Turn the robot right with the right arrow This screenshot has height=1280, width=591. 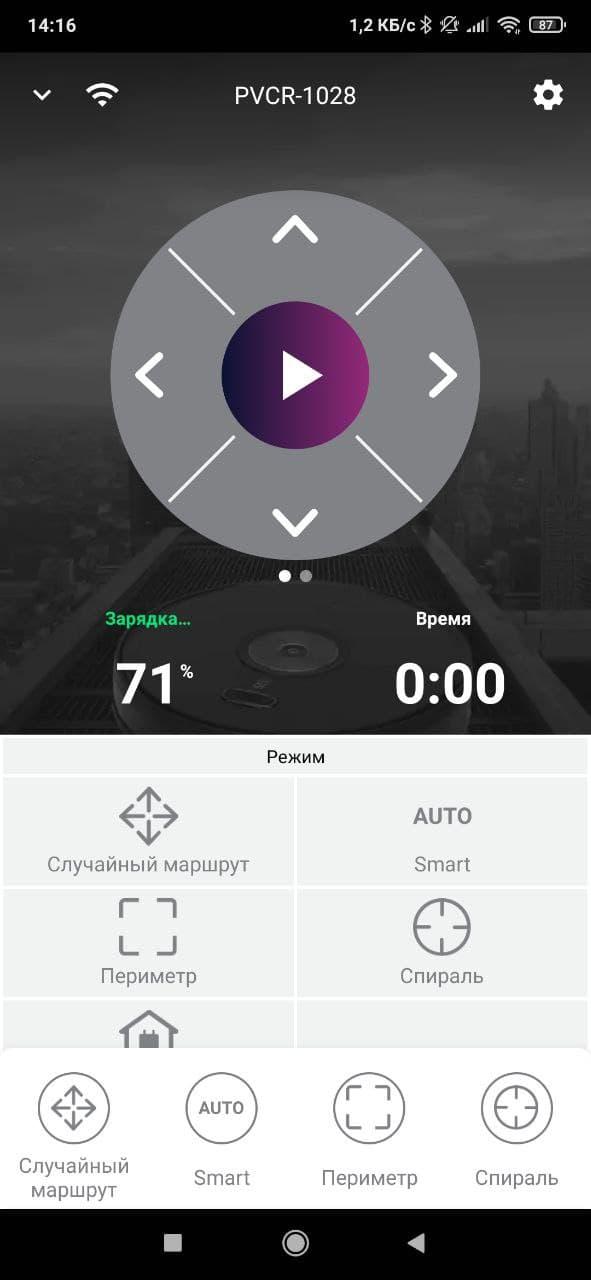[442, 375]
